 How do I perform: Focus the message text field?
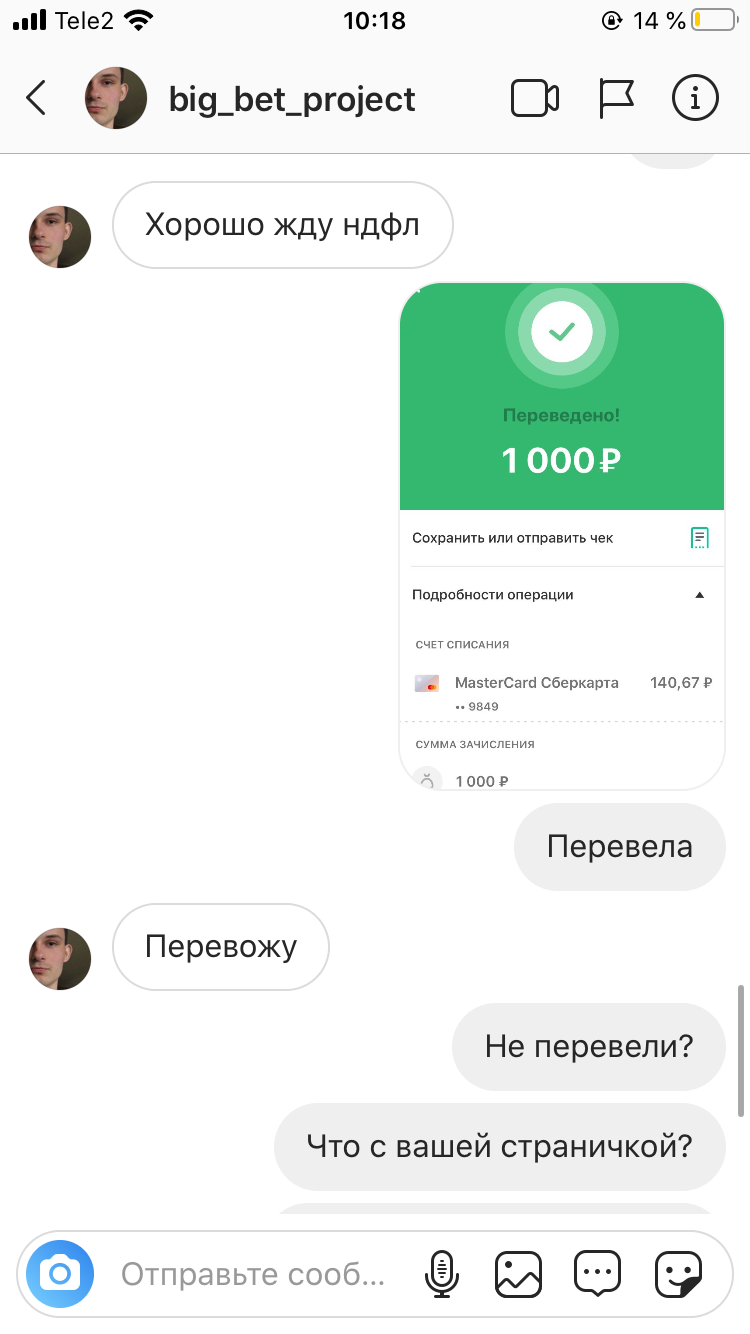(252, 1274)
